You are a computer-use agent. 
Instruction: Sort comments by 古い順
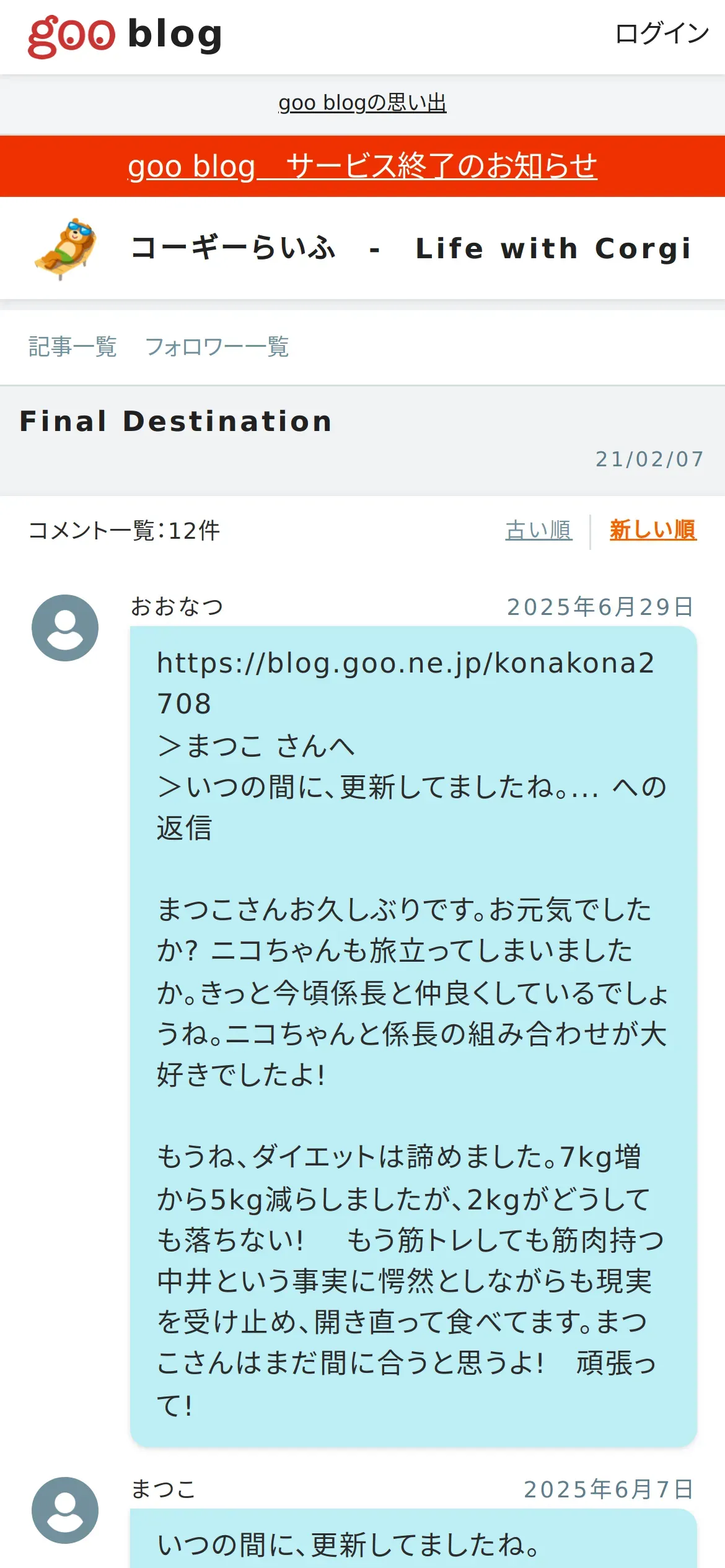point(538,530)
